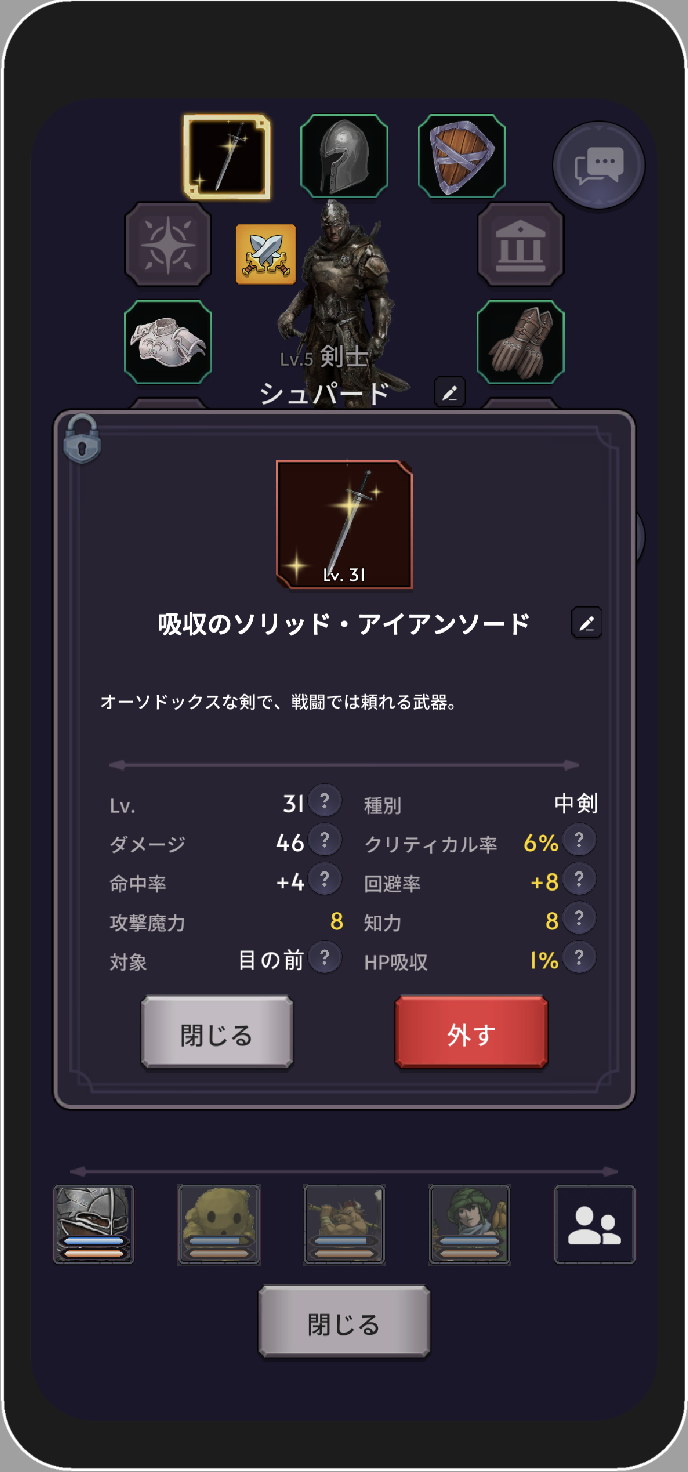Select the helmet equipment slot
Image resolution: width=688 pixels, height=1472 pixels.
click(344, 157)
